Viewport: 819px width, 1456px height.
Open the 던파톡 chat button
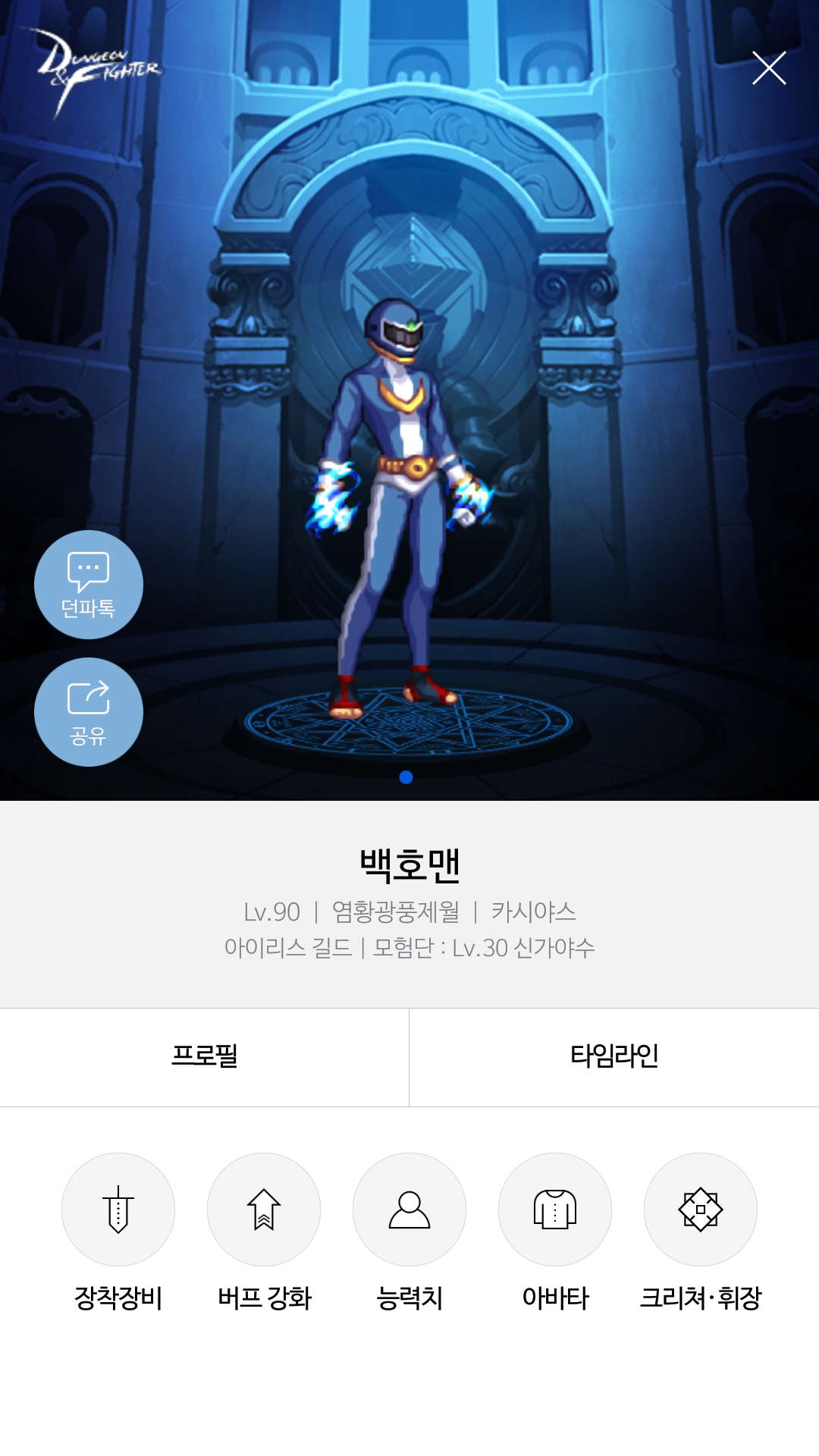(89, 585)
